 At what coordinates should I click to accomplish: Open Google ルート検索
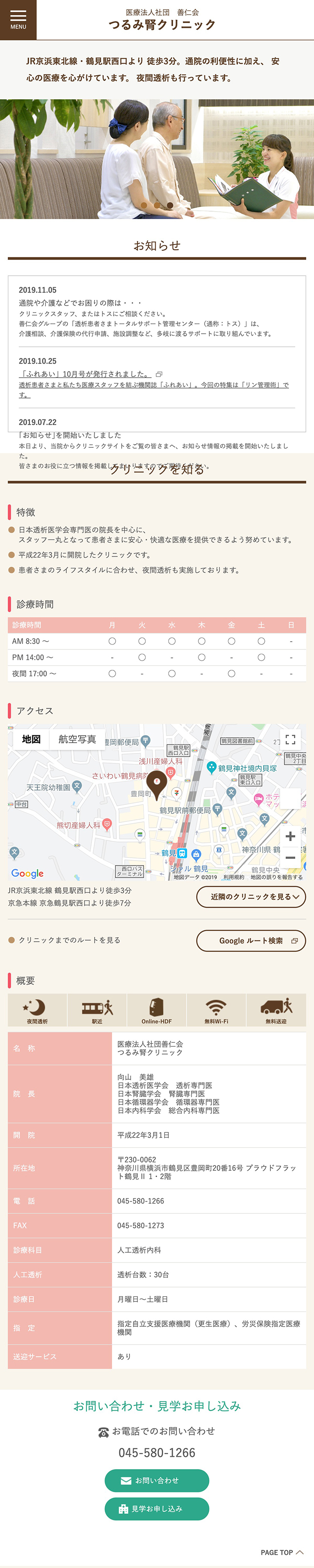click(251, 940)
